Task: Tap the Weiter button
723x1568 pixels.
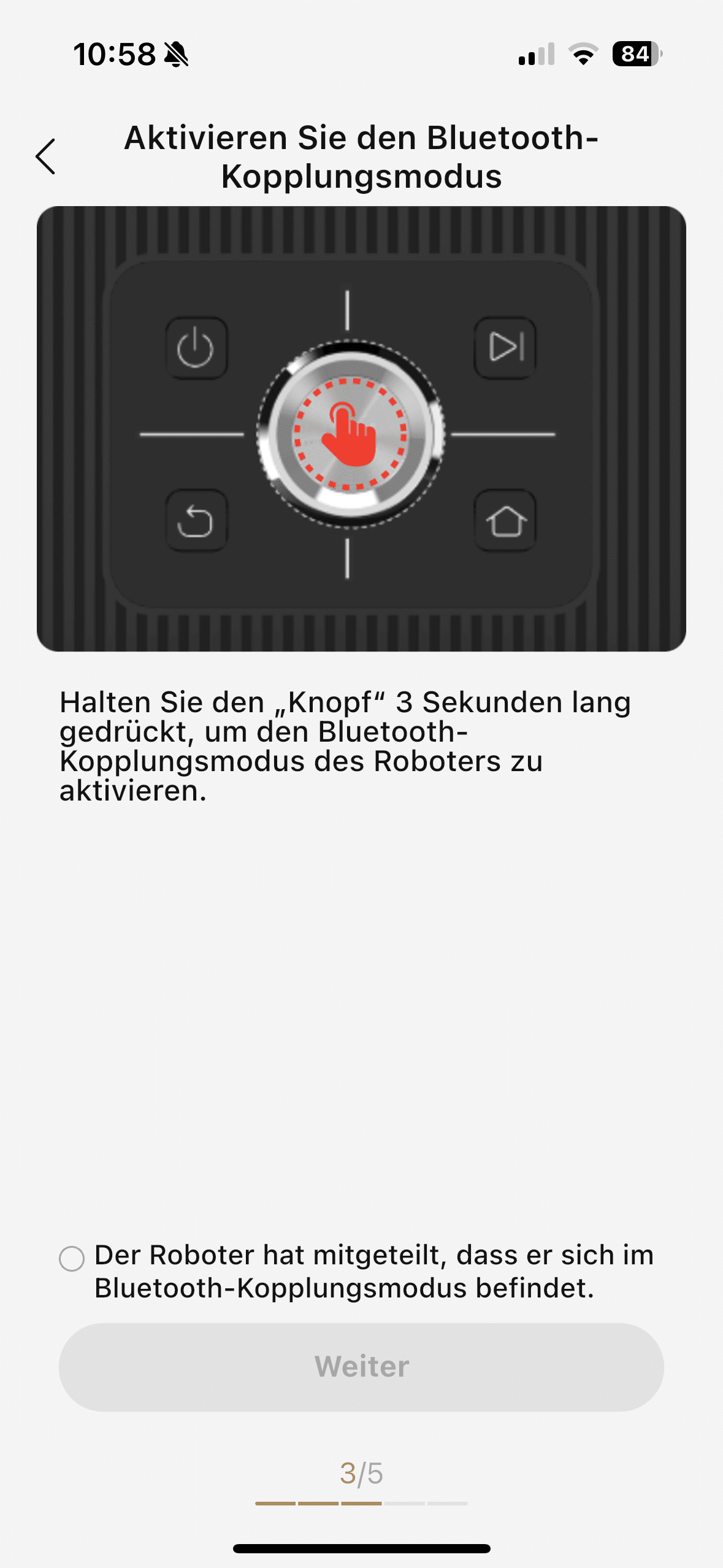Action: pyautogui.click(x=361, y=1367)
